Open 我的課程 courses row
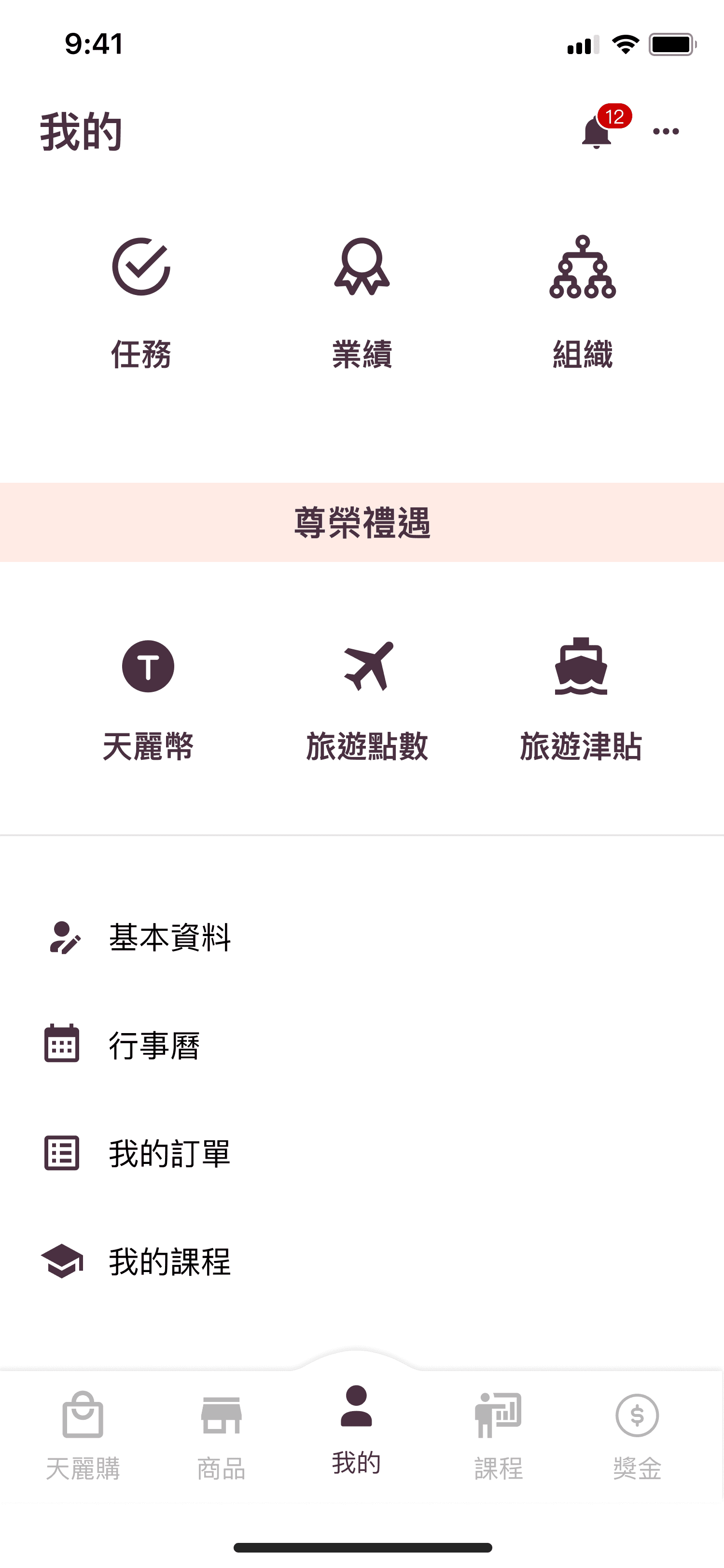Screen dimensions: 724x1568 [362, 1261]
